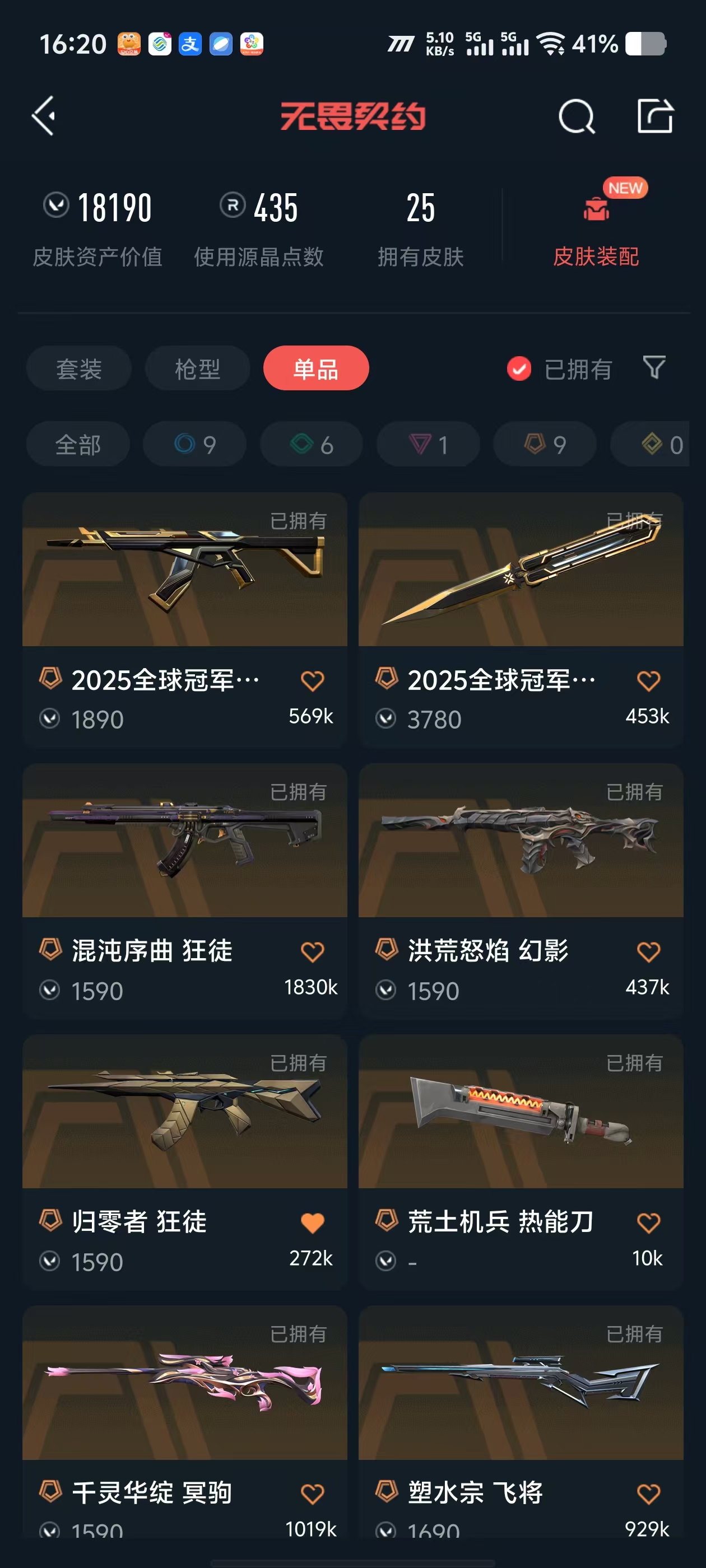Open the 洪荒怒焰 幻影 skin card
This screenshot has height=1568, width=706.
tap(521, 890)
